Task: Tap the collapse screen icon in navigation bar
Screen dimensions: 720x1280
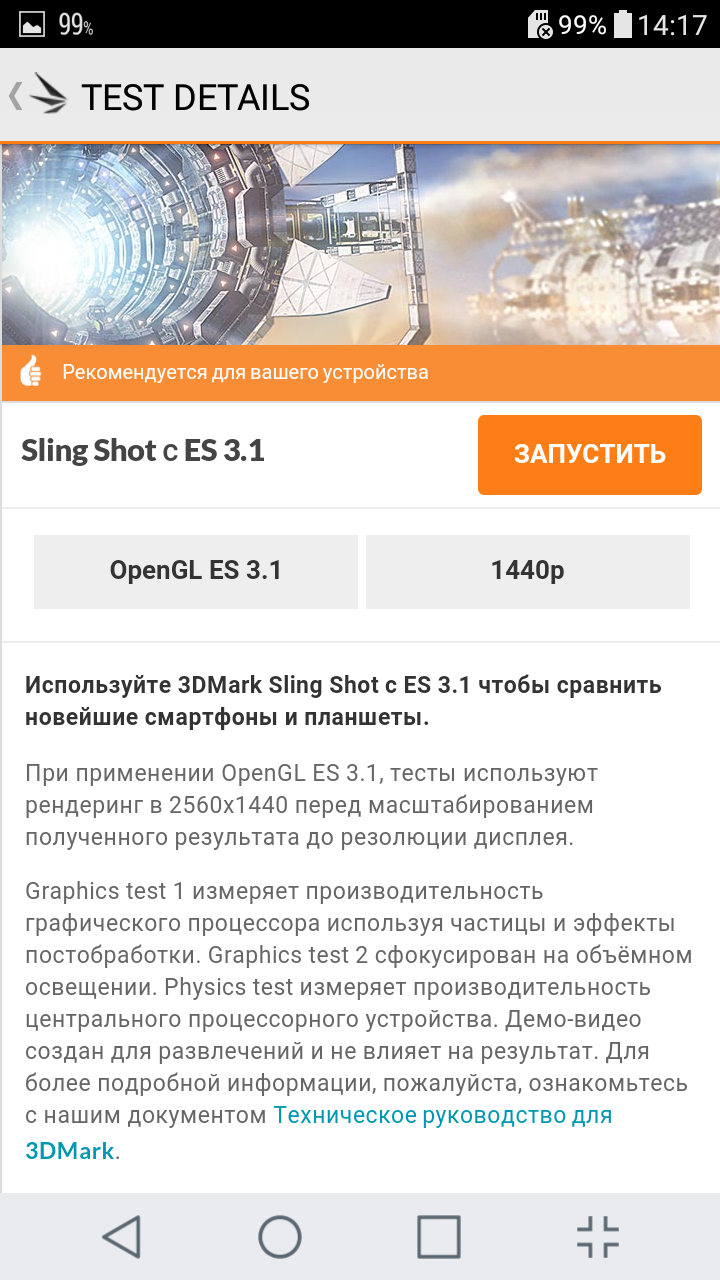Action: 598,1237
